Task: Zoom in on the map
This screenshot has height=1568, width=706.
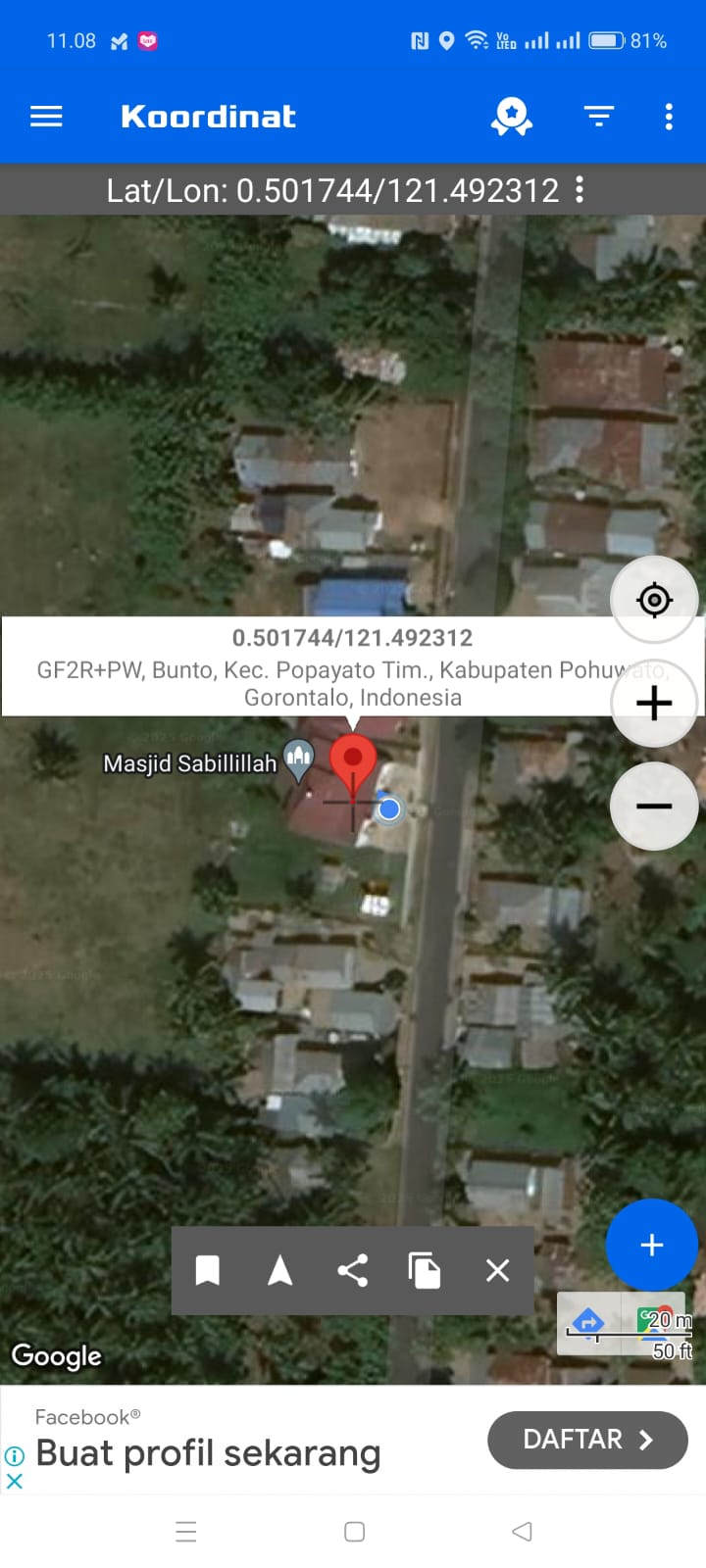Action: click(x=654, y=703)
